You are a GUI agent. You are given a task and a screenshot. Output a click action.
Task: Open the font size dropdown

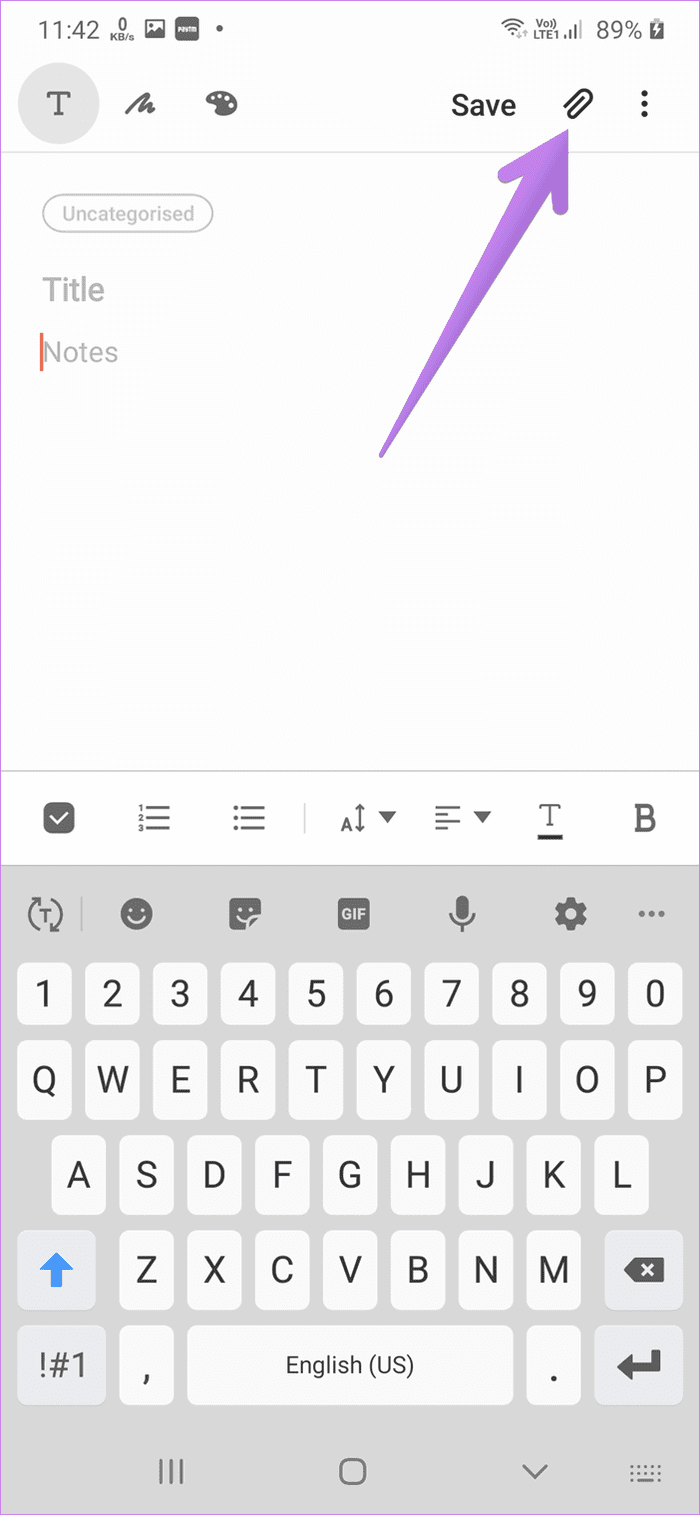pos(367,818)
